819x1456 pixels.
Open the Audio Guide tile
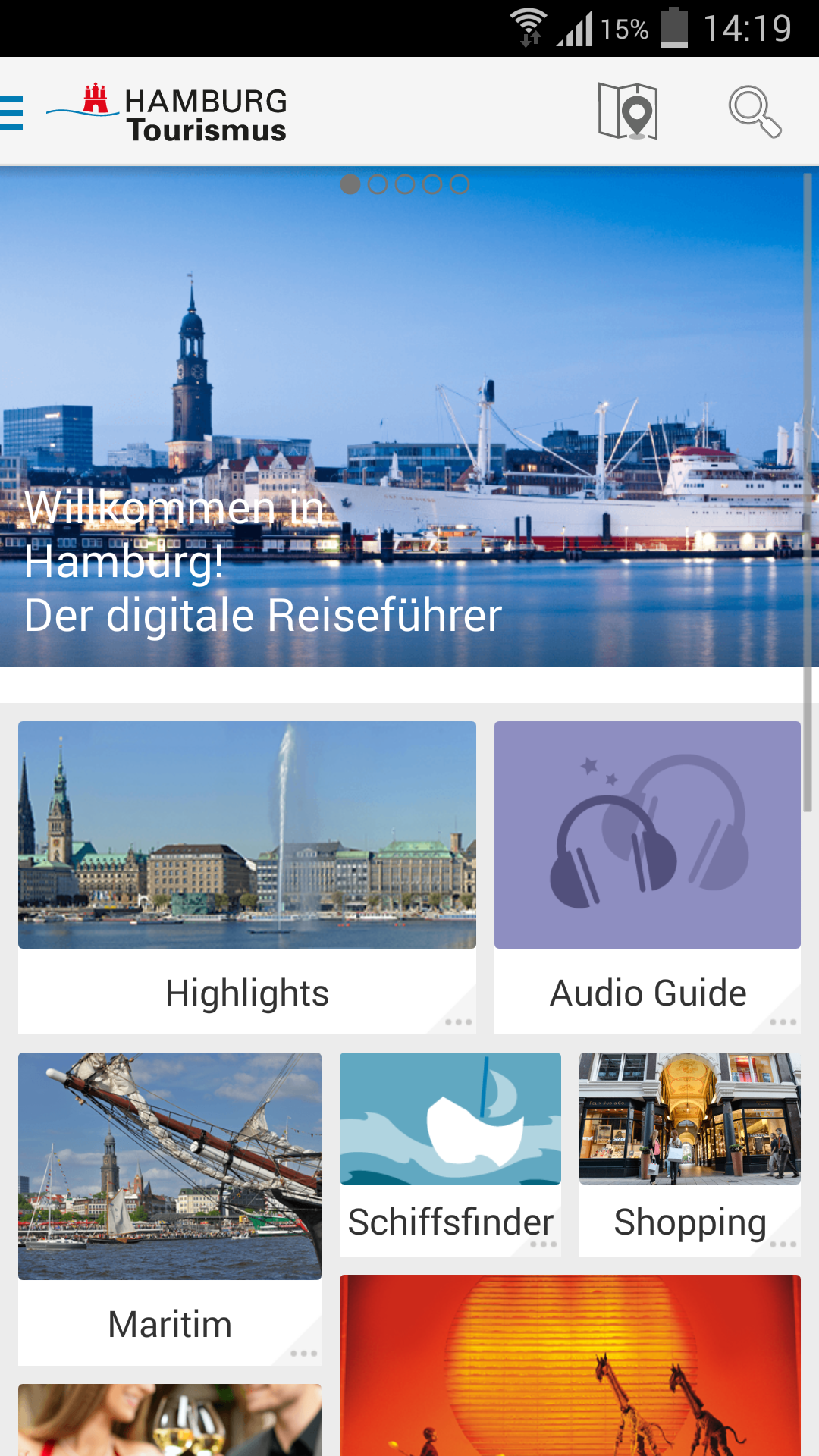648,877
